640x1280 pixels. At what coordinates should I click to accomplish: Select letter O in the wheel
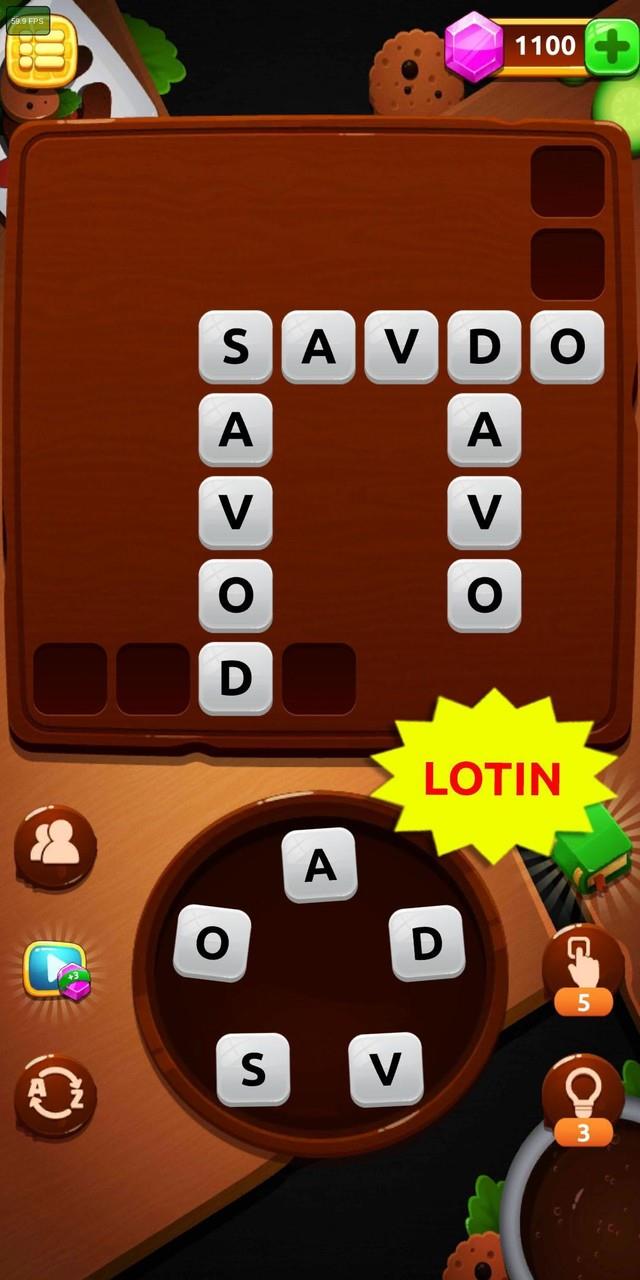(x=212, y=943)
